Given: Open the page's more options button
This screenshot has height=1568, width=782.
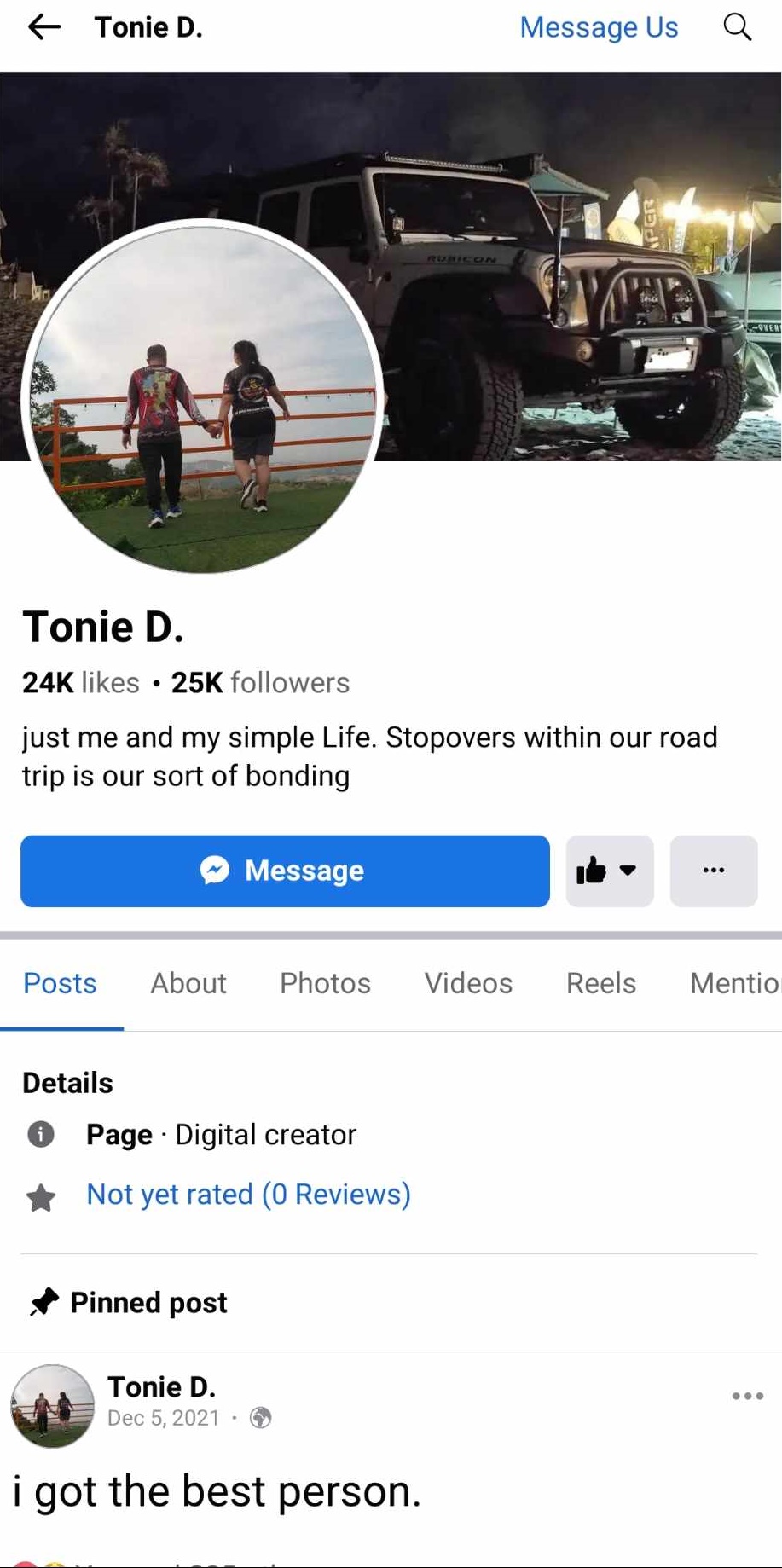Looking at the screenshot, I should [713, 871].
